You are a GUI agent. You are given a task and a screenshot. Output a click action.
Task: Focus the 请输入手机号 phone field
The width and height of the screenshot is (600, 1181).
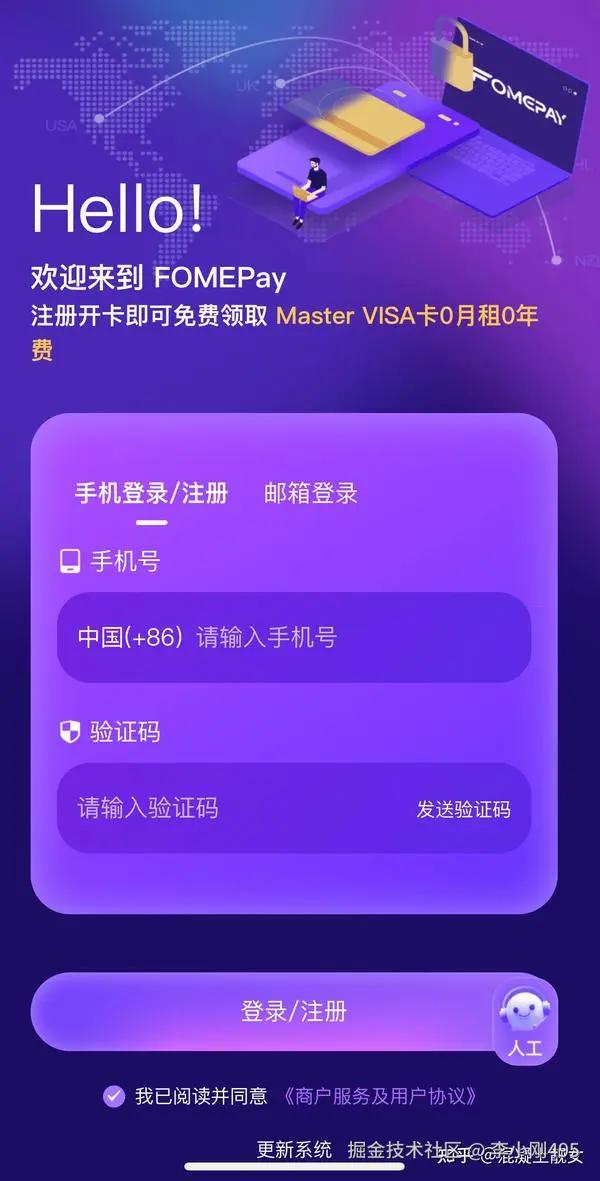click(350, 637)
